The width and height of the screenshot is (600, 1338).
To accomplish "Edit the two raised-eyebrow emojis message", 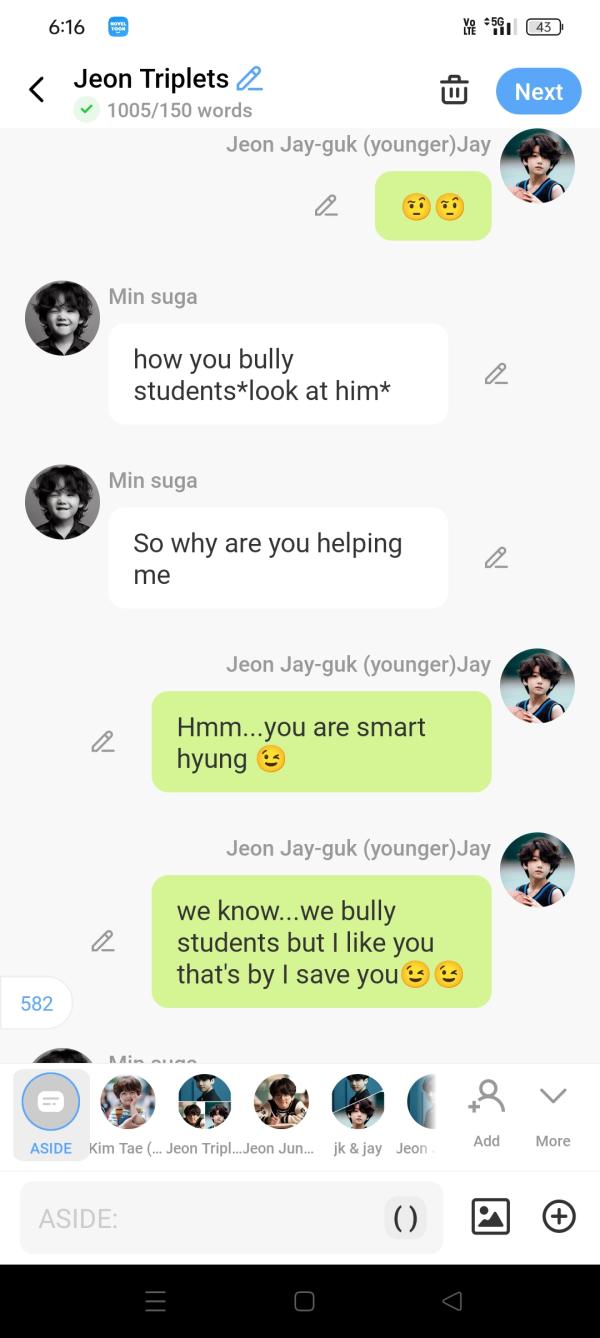I will (326, 206).
